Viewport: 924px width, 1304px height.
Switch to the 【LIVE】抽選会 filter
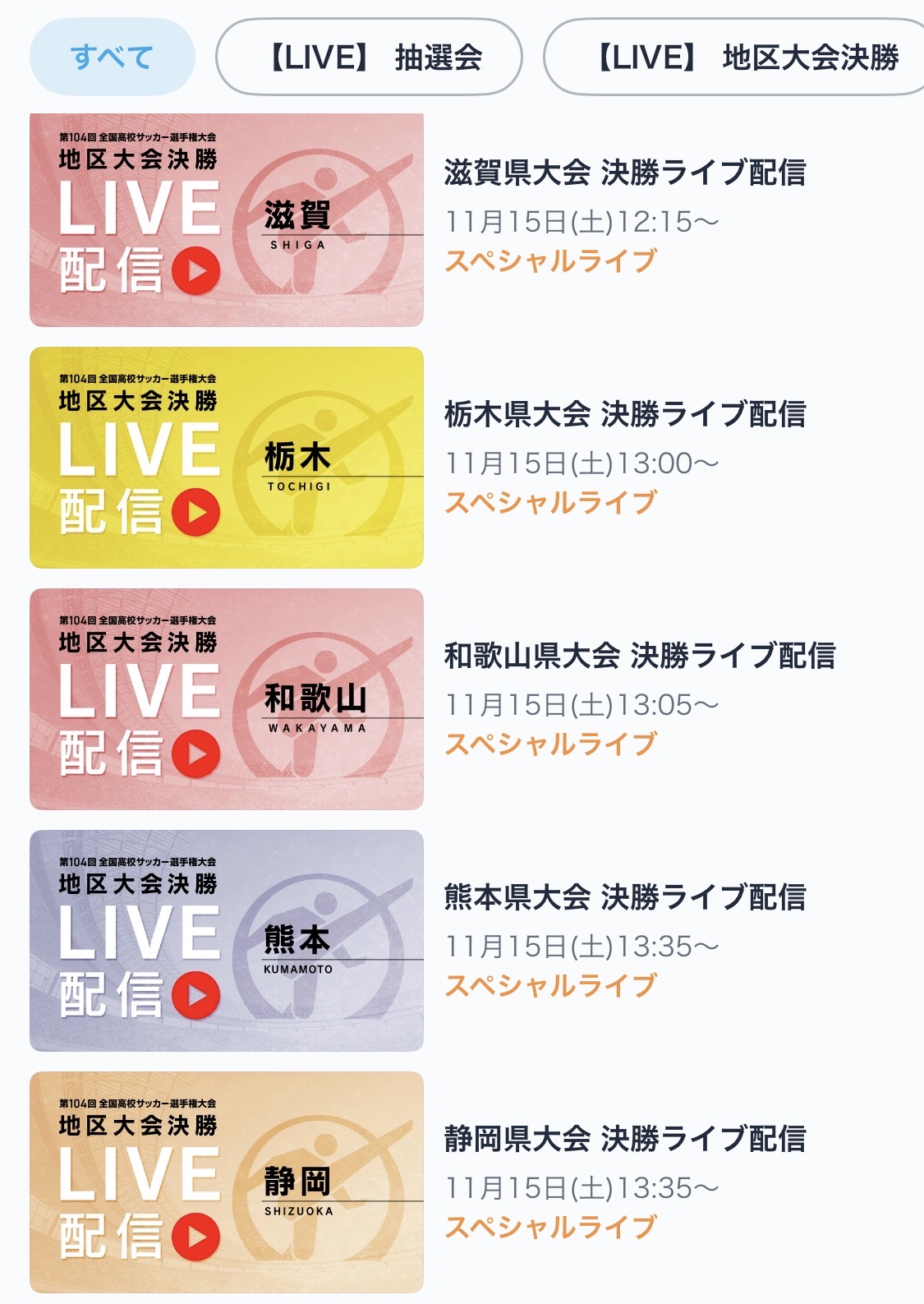tap(369, 57)
